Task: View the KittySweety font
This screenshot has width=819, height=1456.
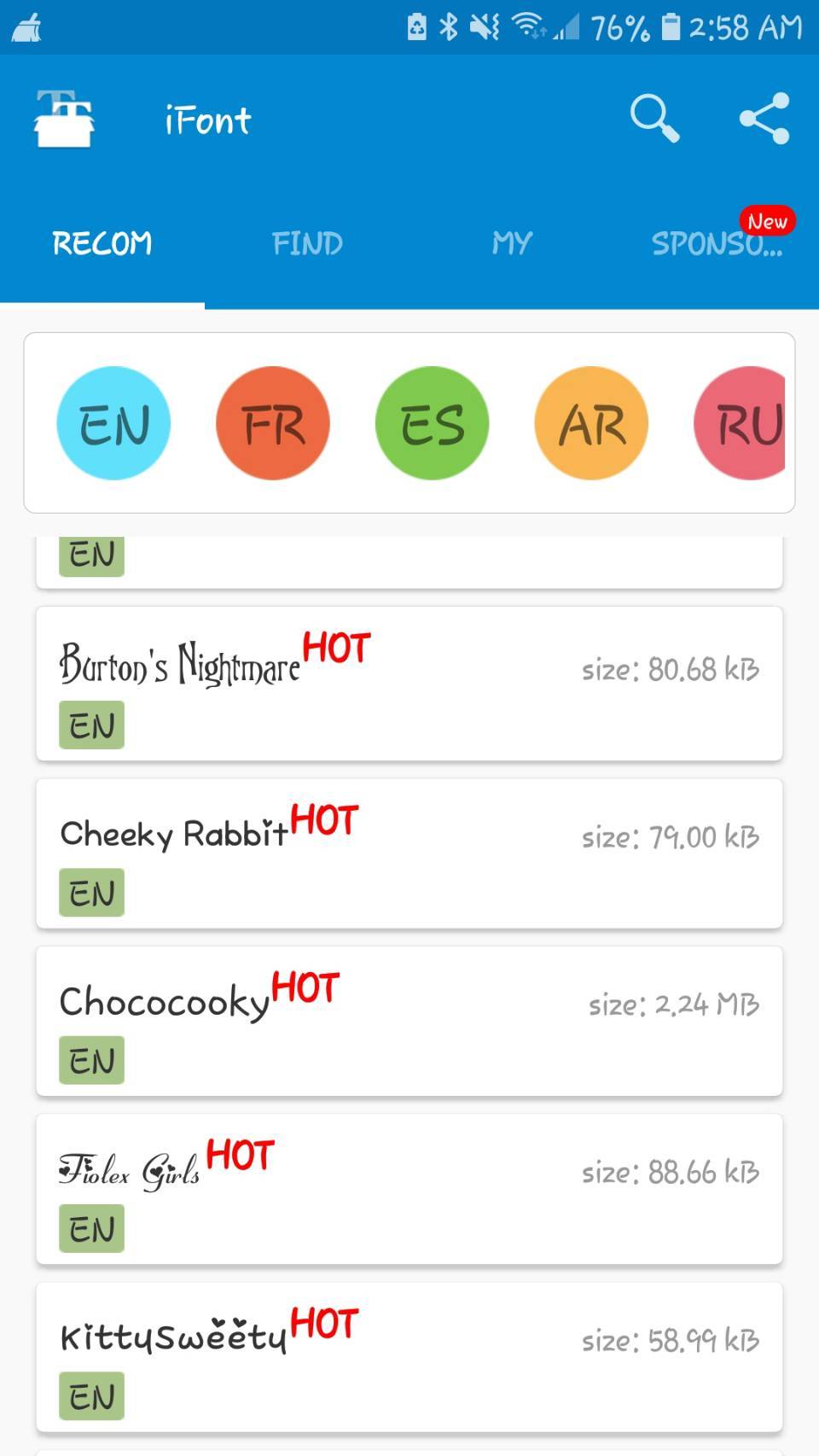Action: (x=409, y=1357)
